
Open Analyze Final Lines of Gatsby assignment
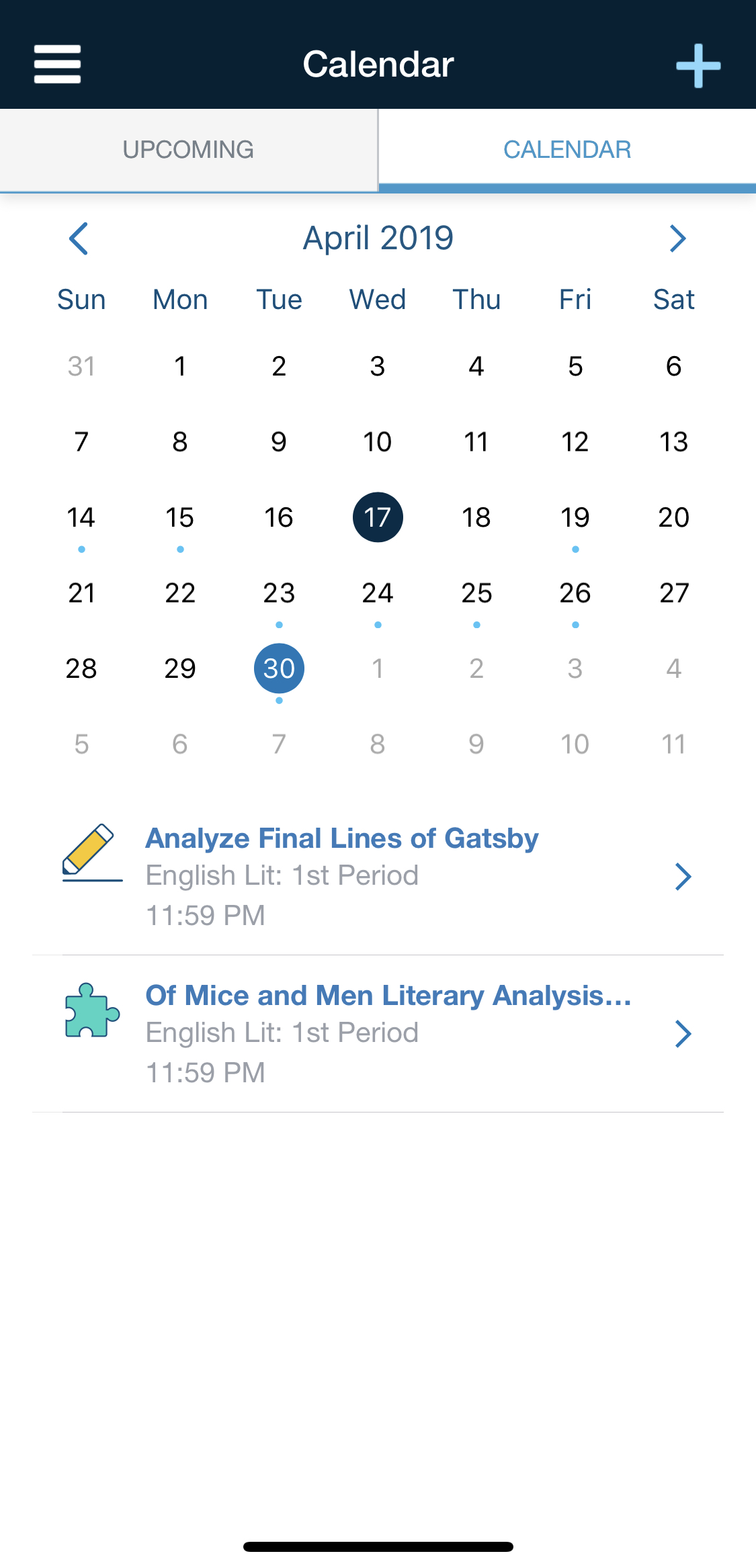[378, 876]
